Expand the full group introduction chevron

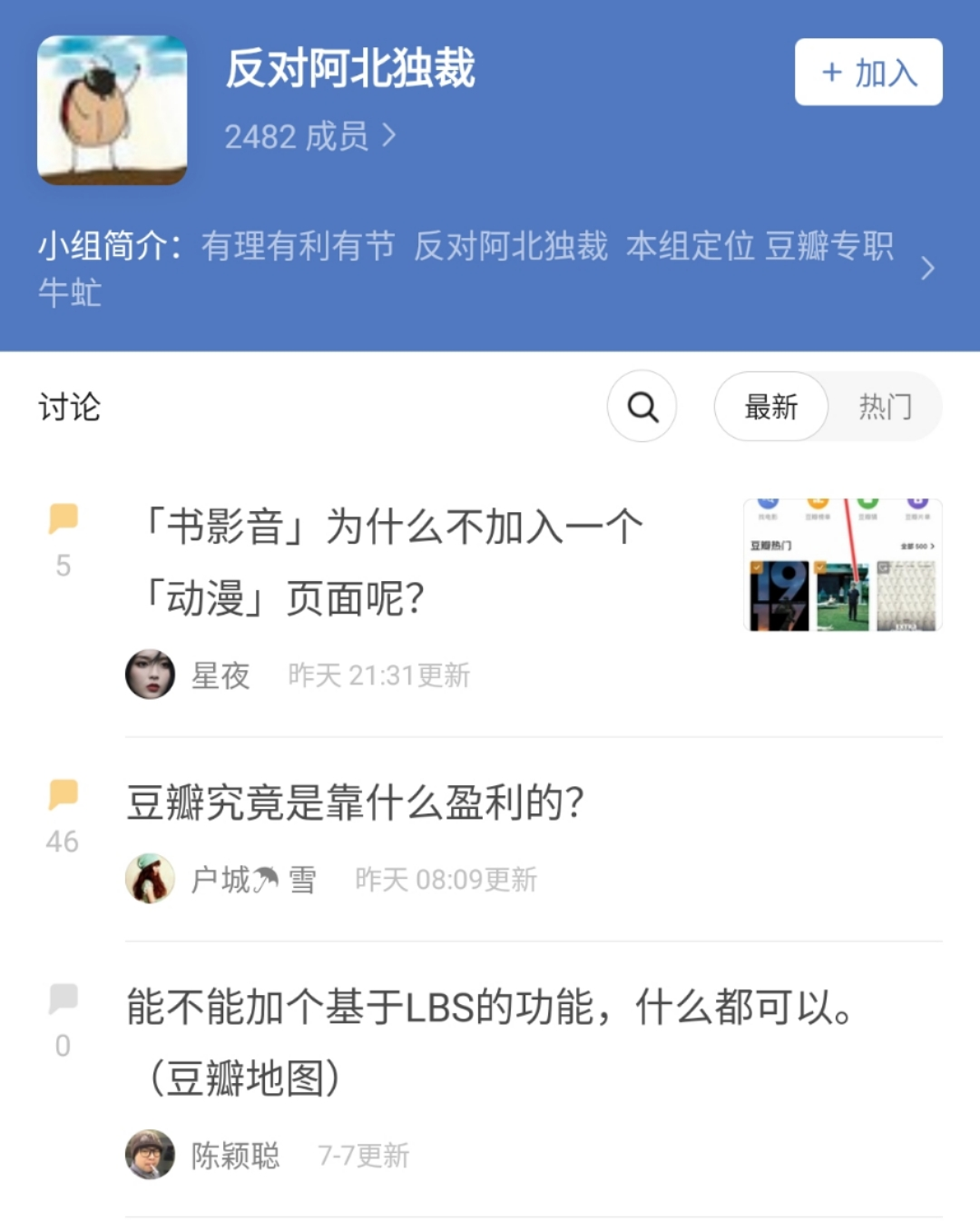tap(928, 270)
